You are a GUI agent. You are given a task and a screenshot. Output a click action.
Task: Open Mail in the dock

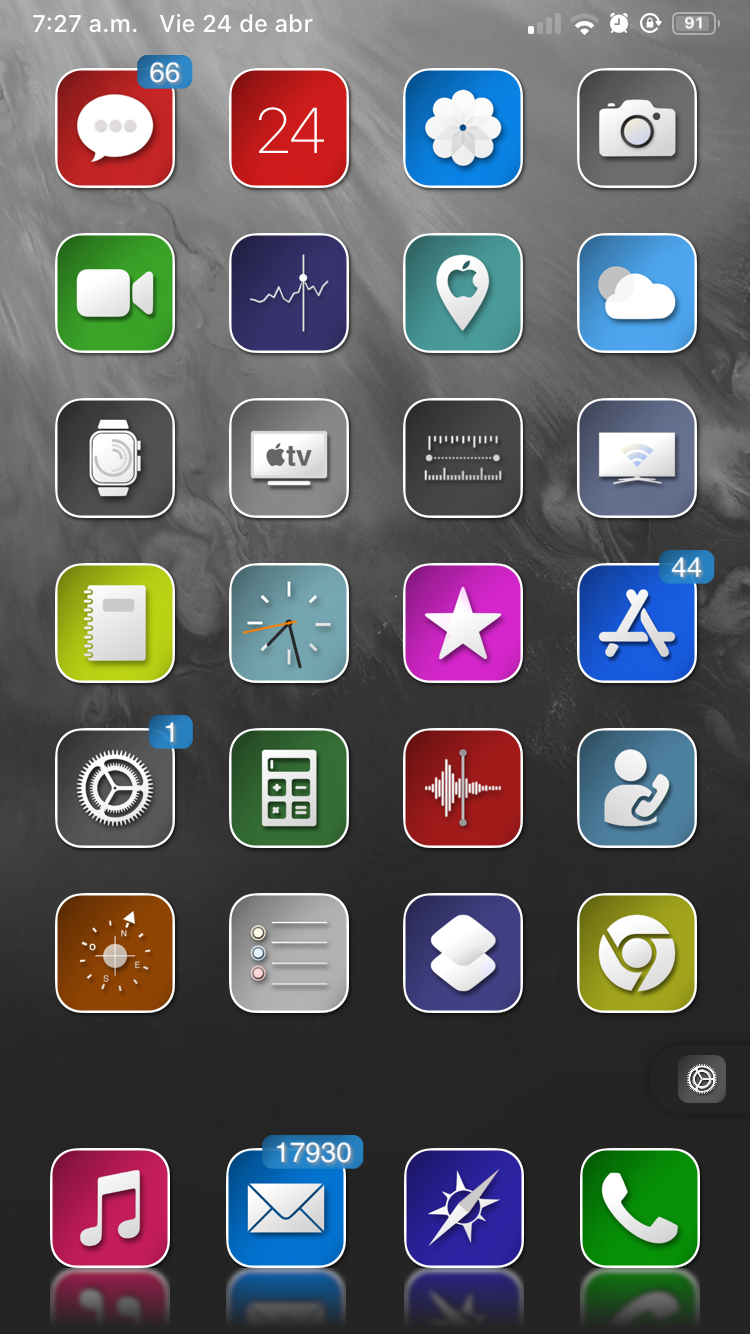click(x=287, y=1208)
